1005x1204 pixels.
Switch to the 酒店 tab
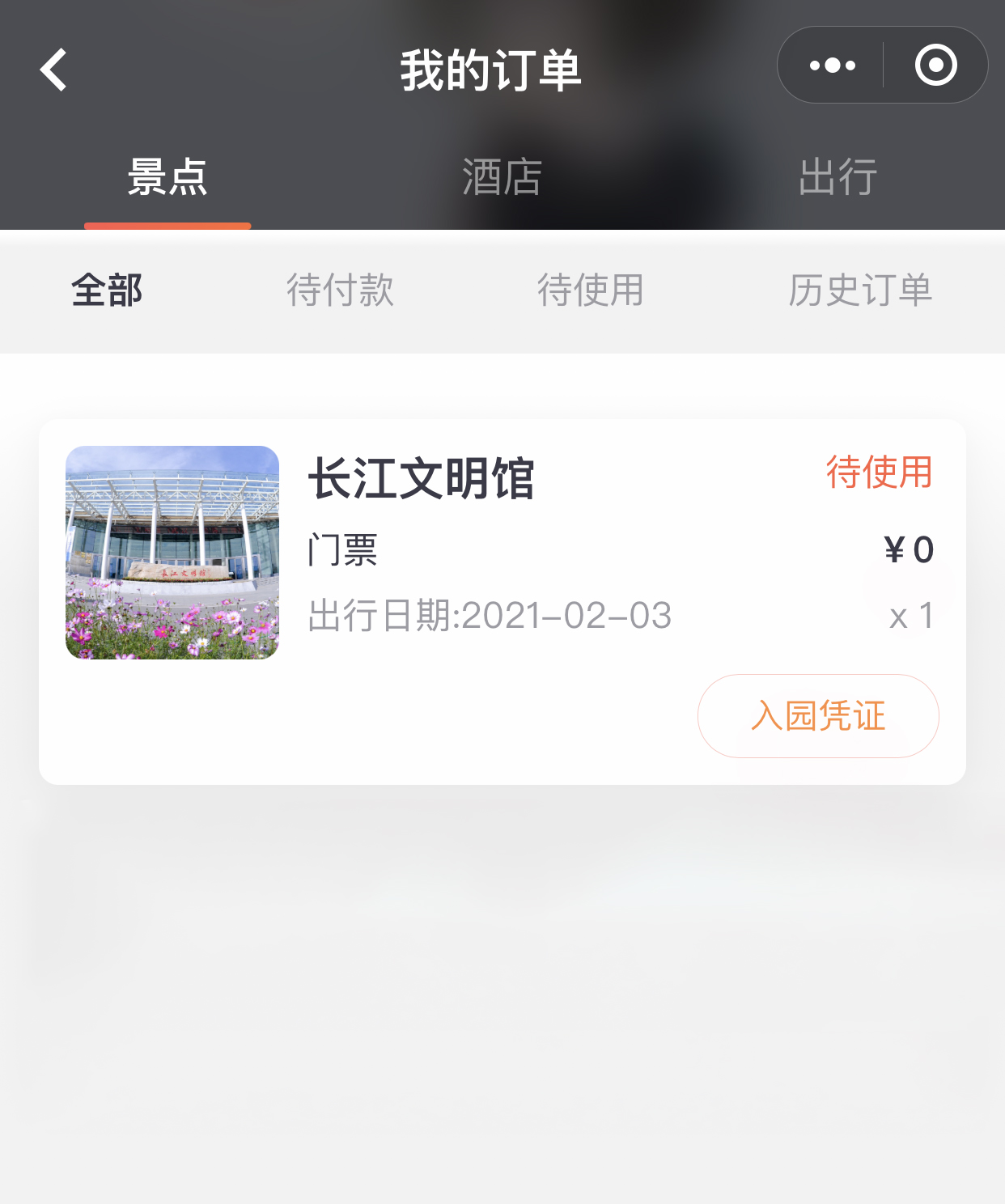[x=502, y=177]
